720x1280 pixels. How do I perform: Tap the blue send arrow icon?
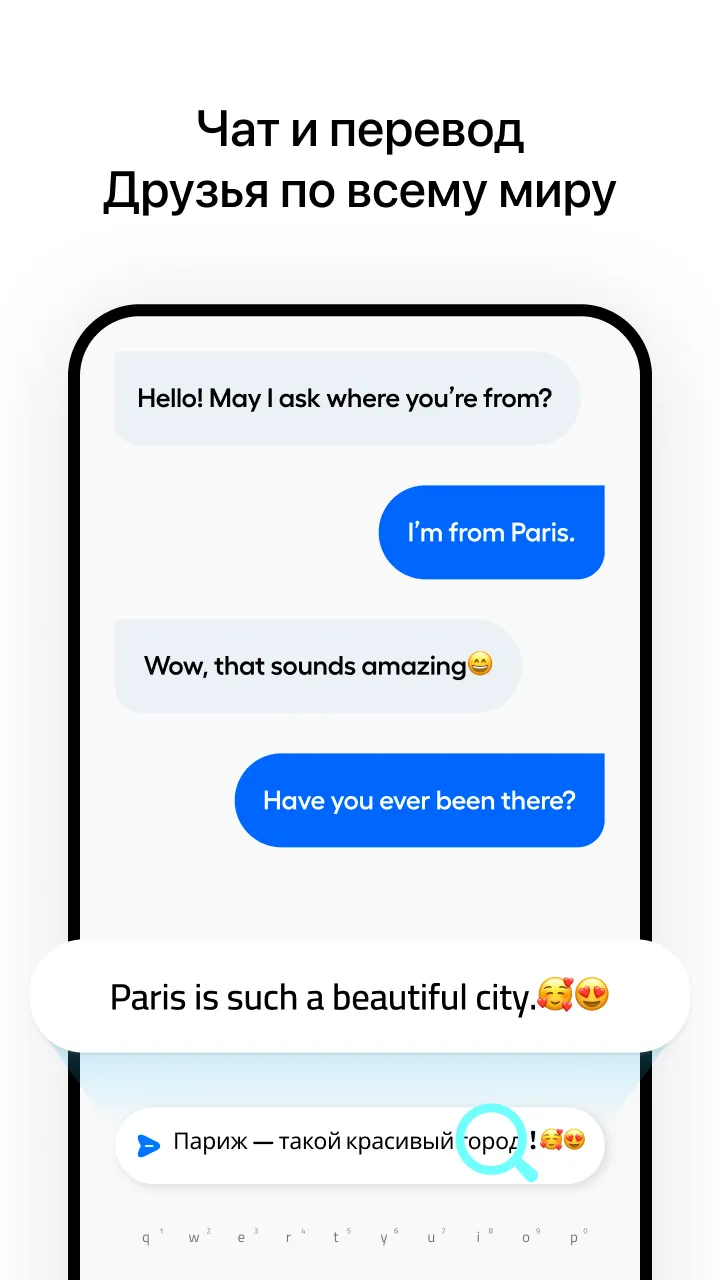pos(148,1145)
